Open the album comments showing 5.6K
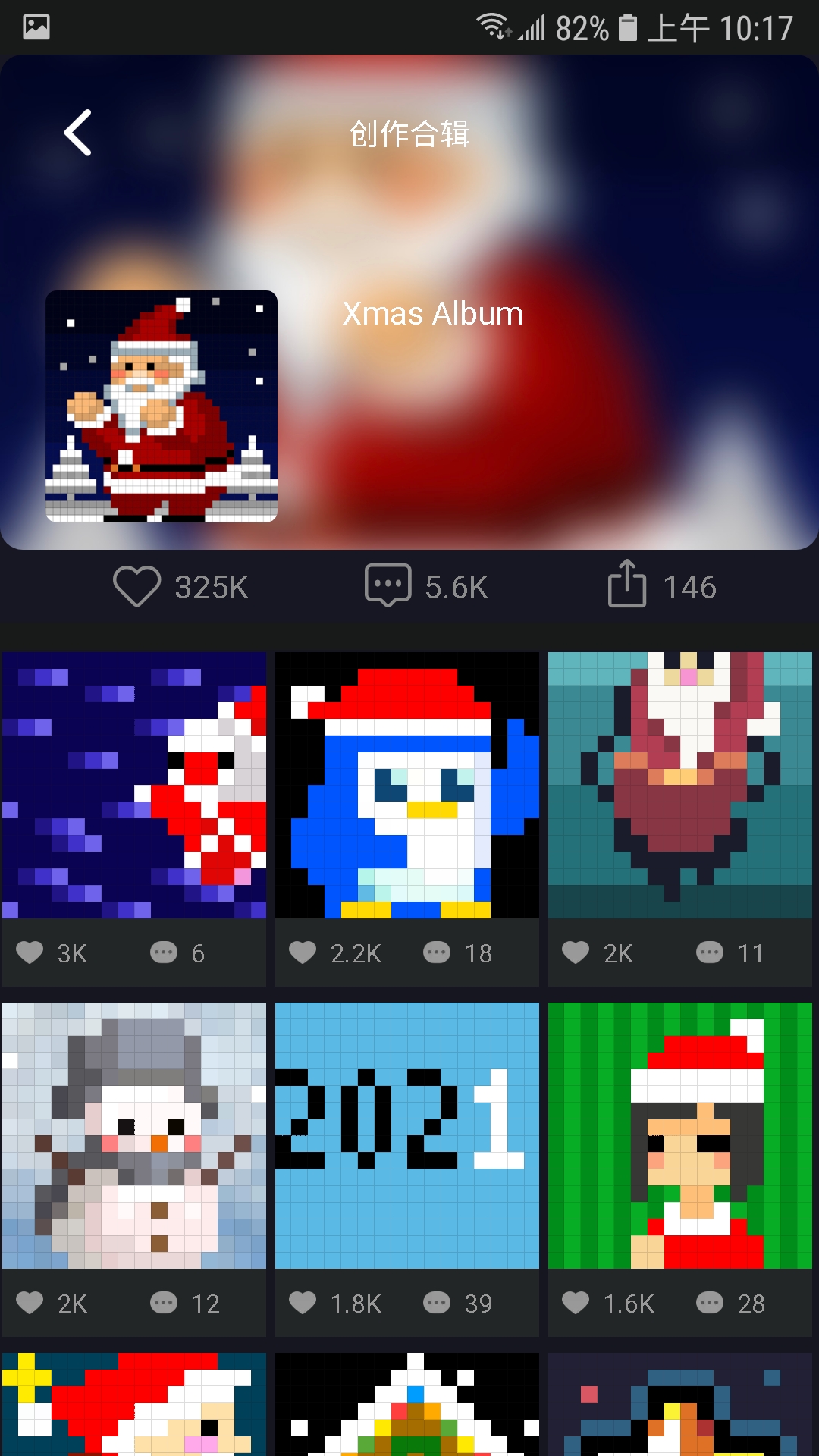819x1456 pixels. point(388,585)
